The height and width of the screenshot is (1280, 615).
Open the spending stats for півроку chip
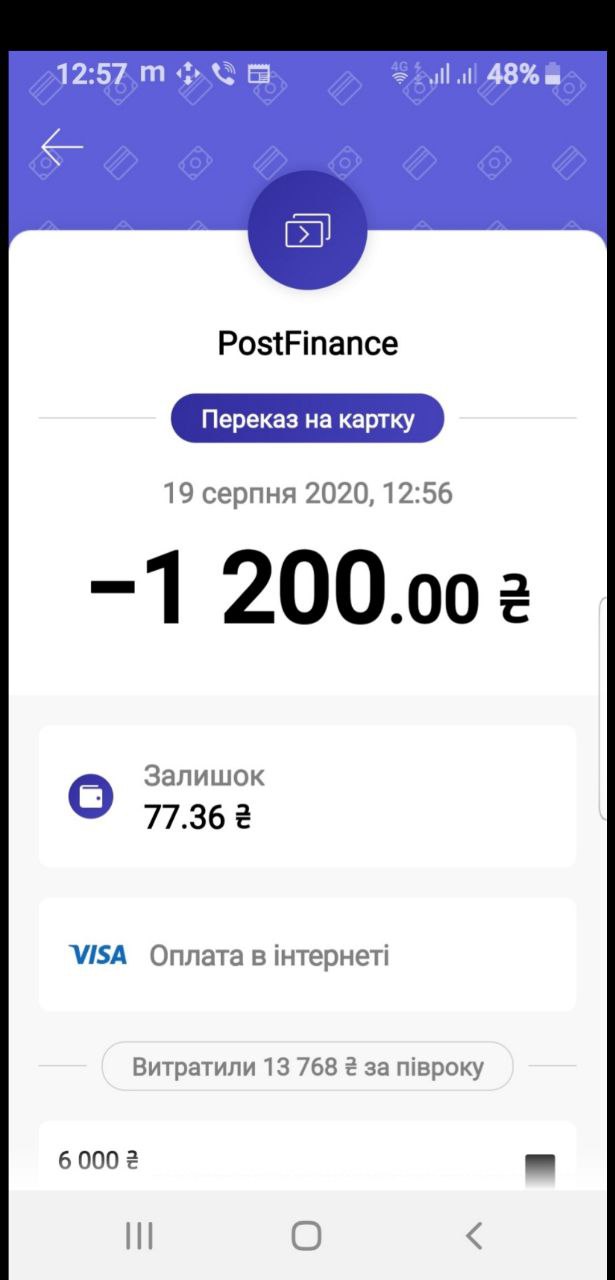[307, 1066]
